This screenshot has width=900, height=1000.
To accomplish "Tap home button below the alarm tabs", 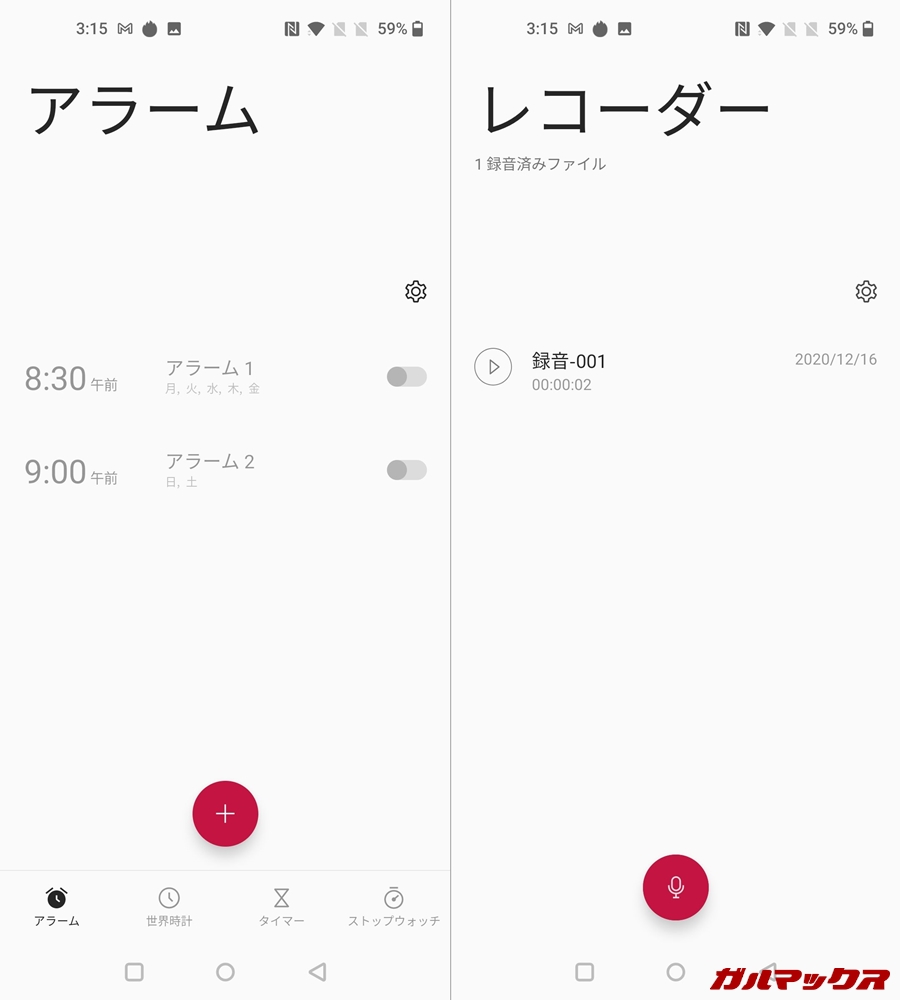I will (225, 971).
